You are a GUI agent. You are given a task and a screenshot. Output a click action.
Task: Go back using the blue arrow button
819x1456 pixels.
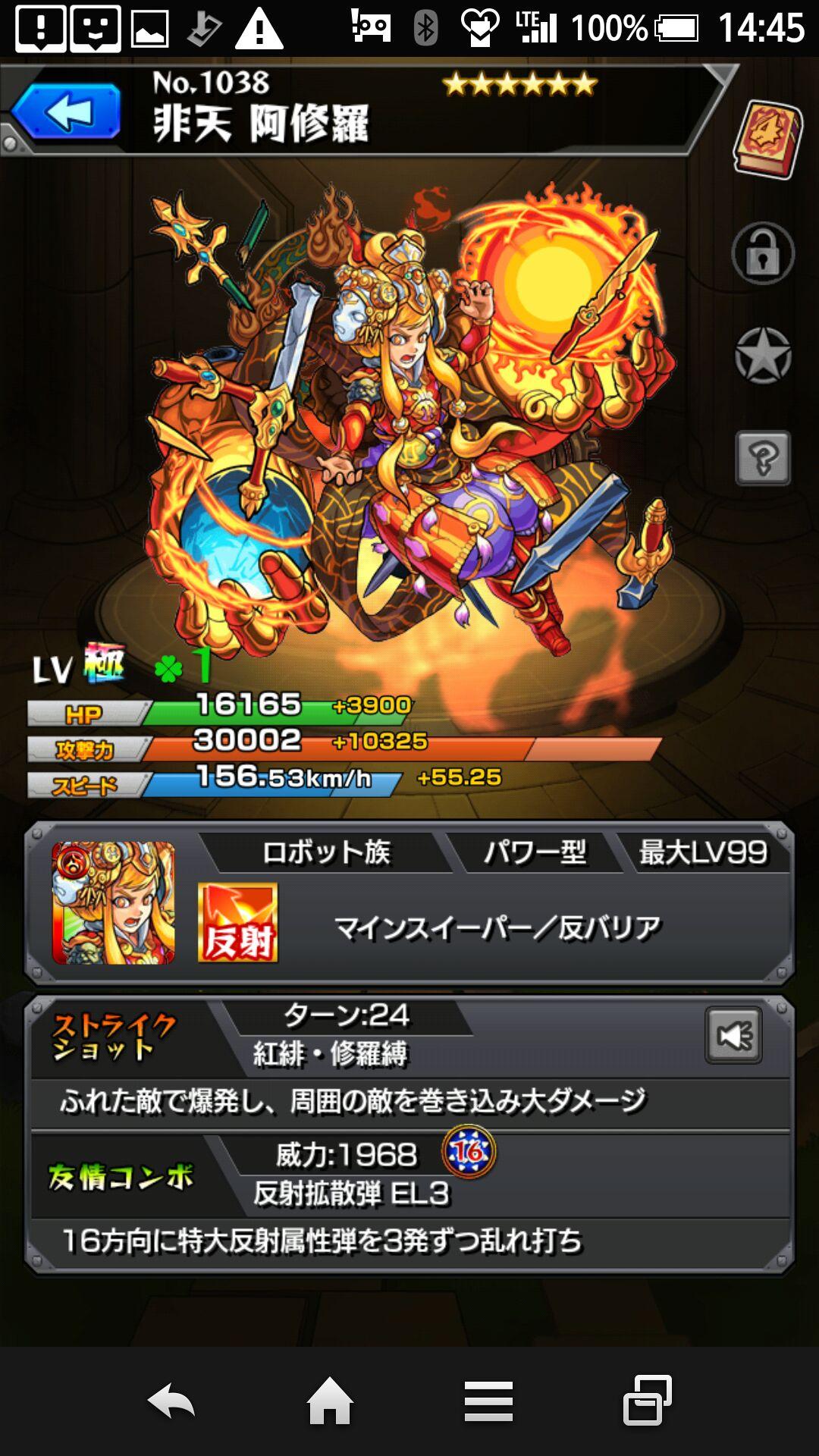click(67, 113)
